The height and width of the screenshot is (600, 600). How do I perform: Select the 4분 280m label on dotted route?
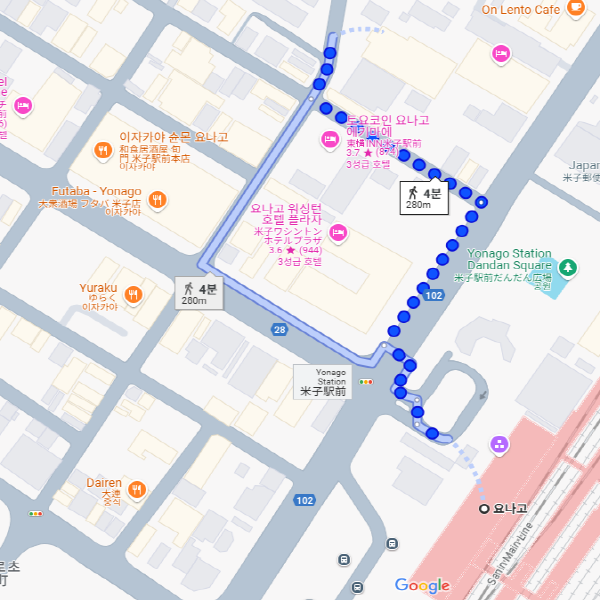click(x=424, y=198)
